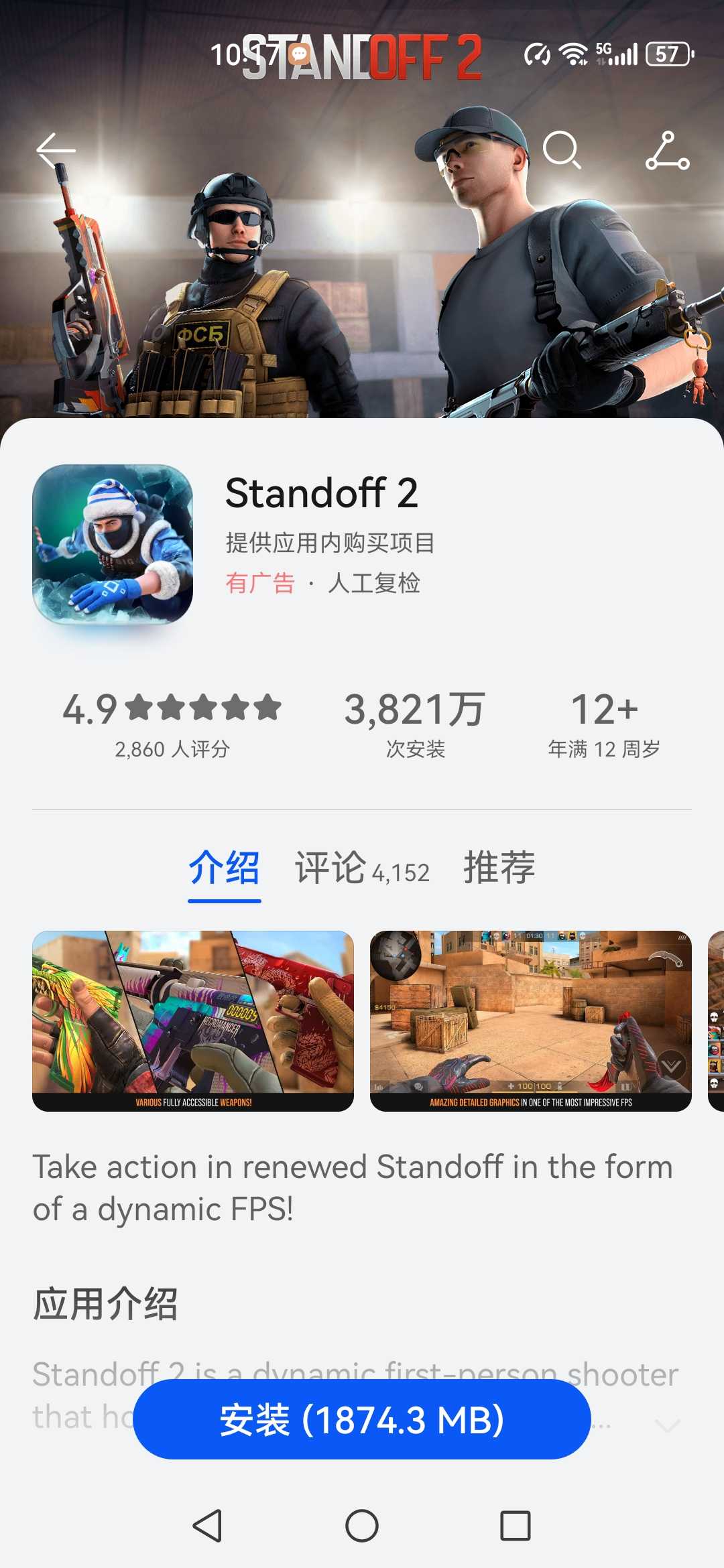The image size is (724, 1568).
Task: Open the search icon
Action: click(x=561, y=150)
